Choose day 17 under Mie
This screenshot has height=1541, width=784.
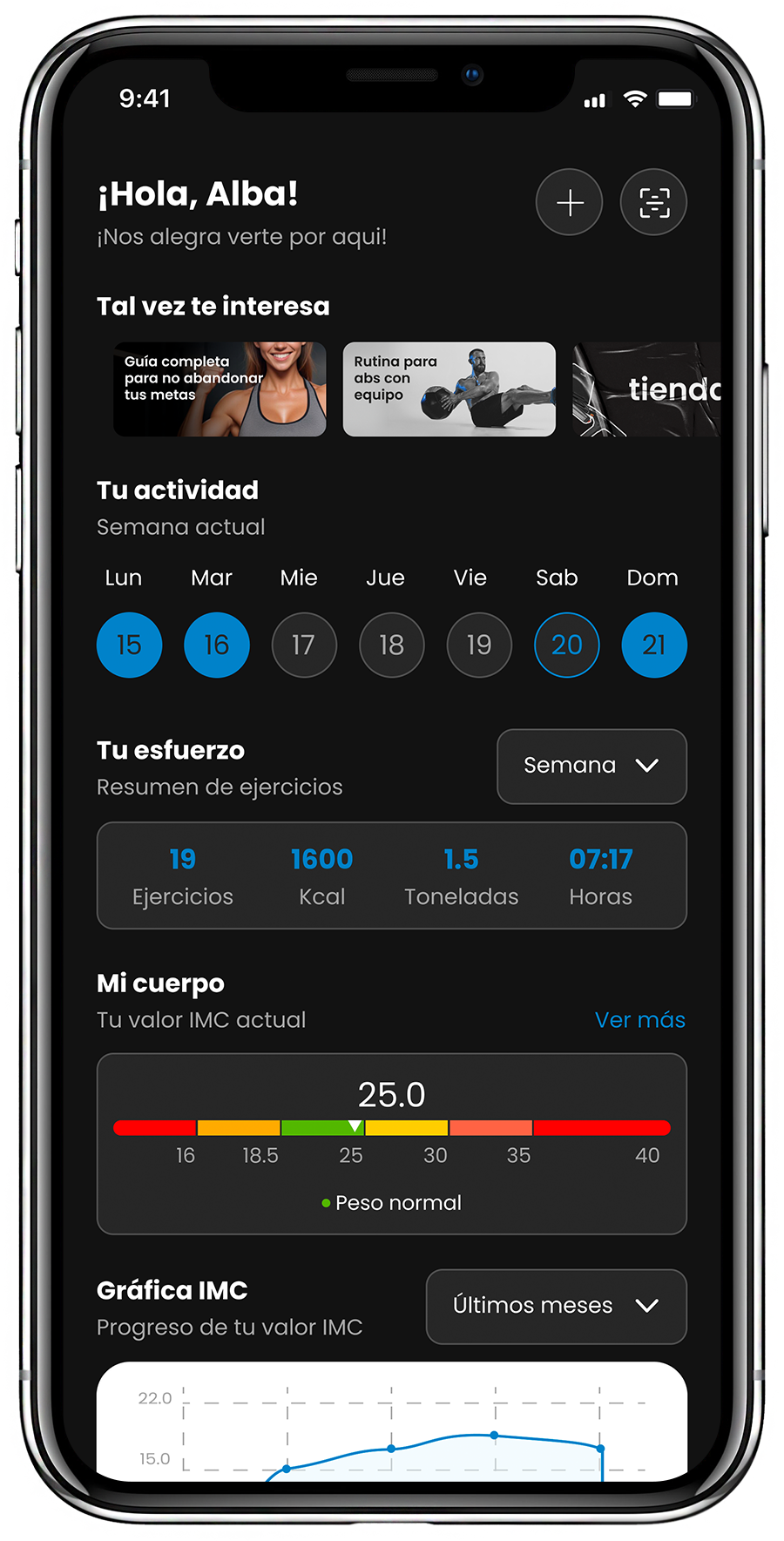pyautogui.click(x=304, y=645)
